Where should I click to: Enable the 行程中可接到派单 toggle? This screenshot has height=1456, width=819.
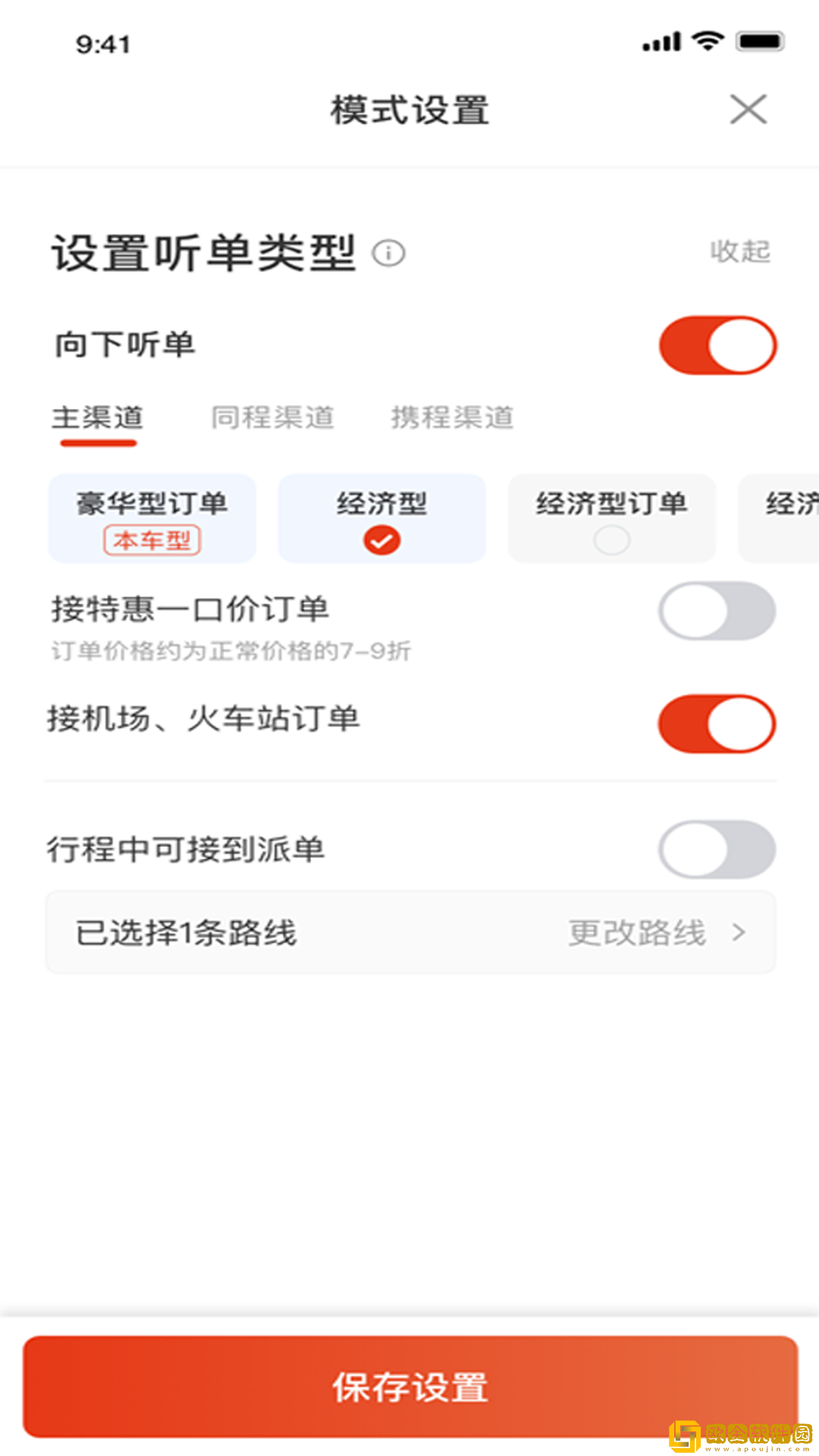[x=716, y=850]
